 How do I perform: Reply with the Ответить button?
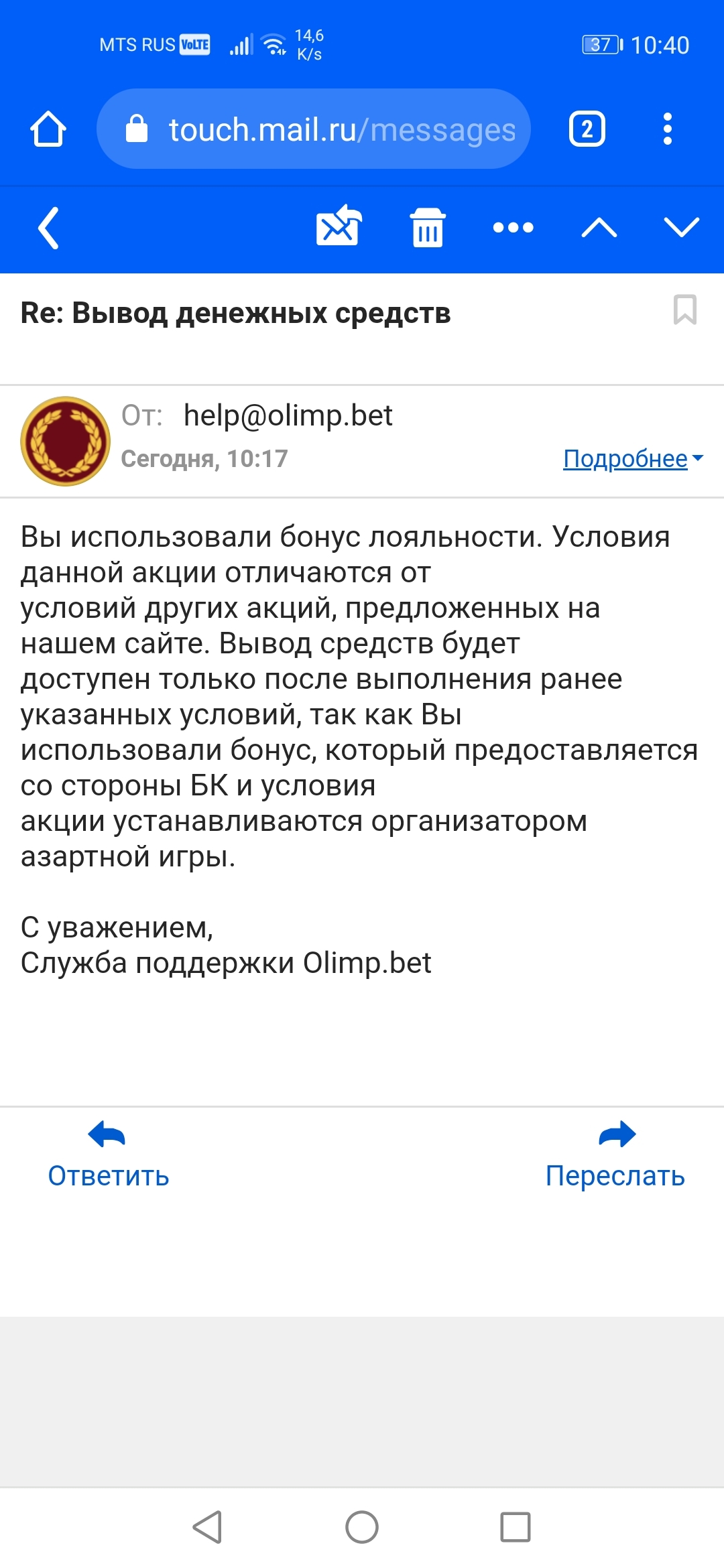[x=108, y=1156]
